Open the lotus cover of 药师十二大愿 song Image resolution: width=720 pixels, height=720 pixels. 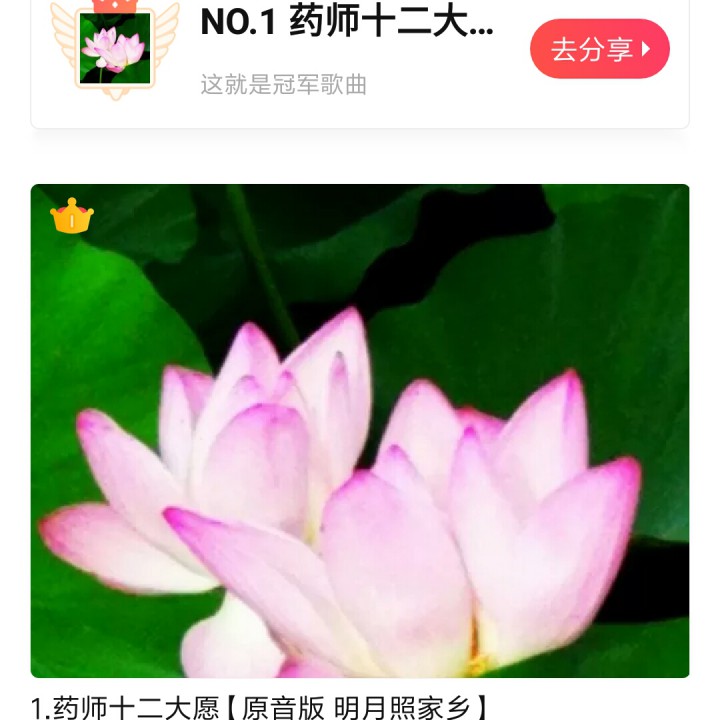coord(360,430)
